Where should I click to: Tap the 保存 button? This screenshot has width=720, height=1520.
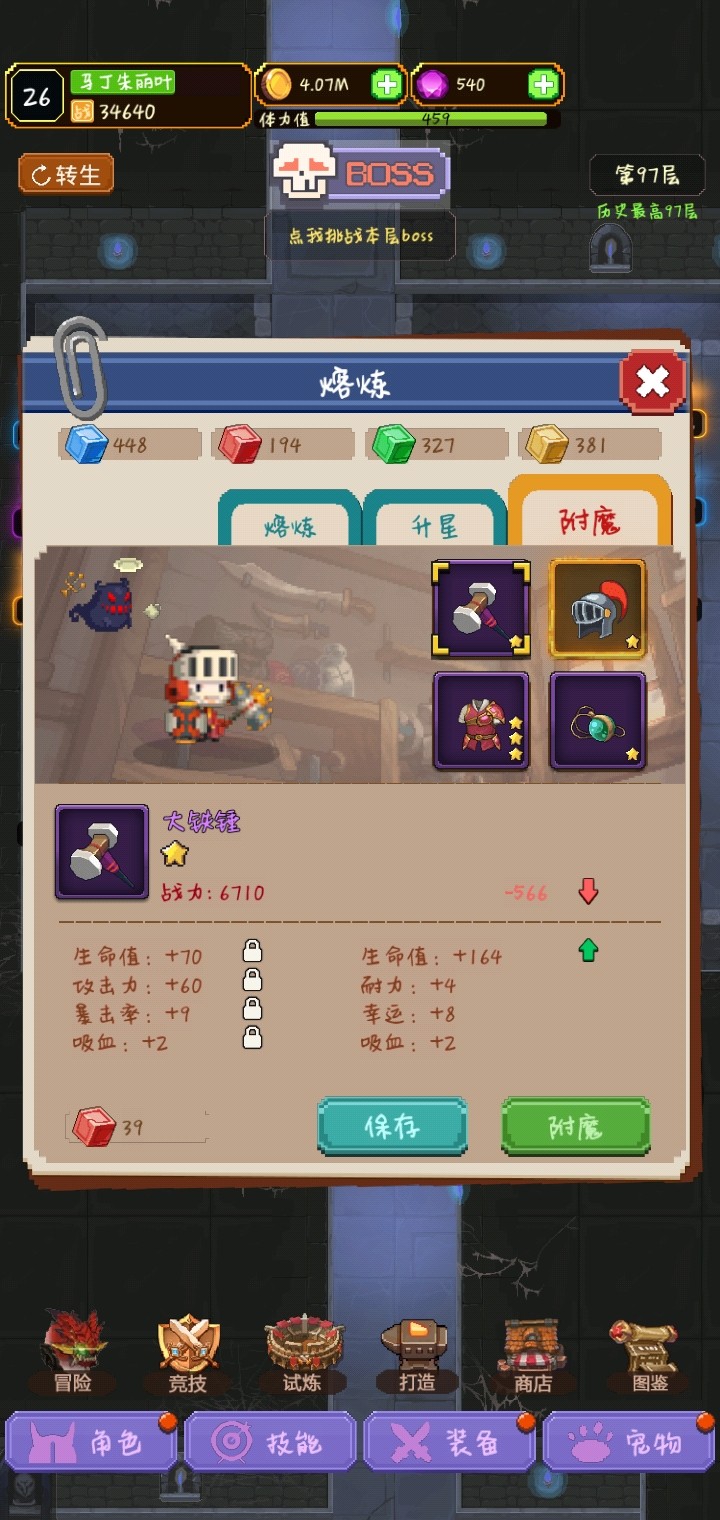(x=392, y=1126)
